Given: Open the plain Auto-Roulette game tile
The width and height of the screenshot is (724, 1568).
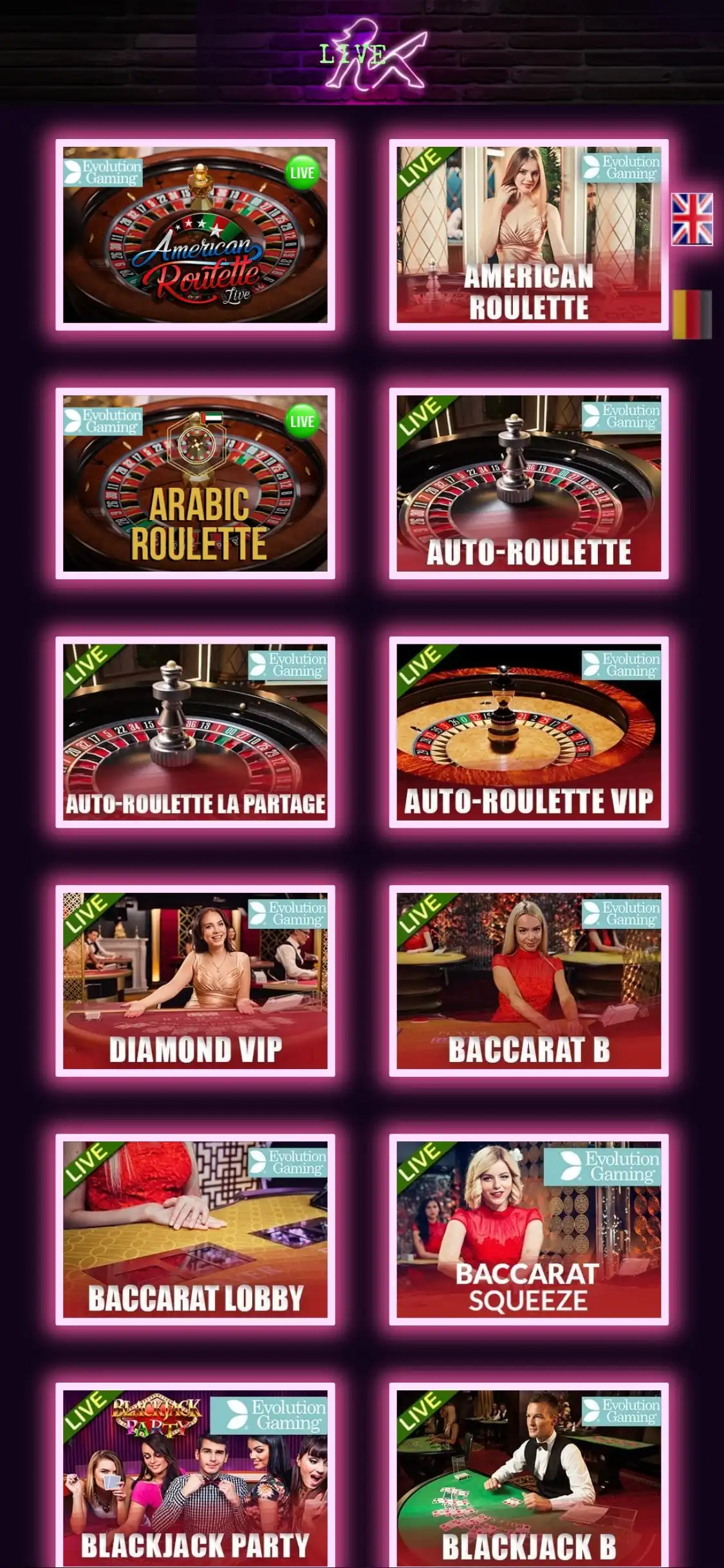Looking at the screenshot, I should pos(528,483).
